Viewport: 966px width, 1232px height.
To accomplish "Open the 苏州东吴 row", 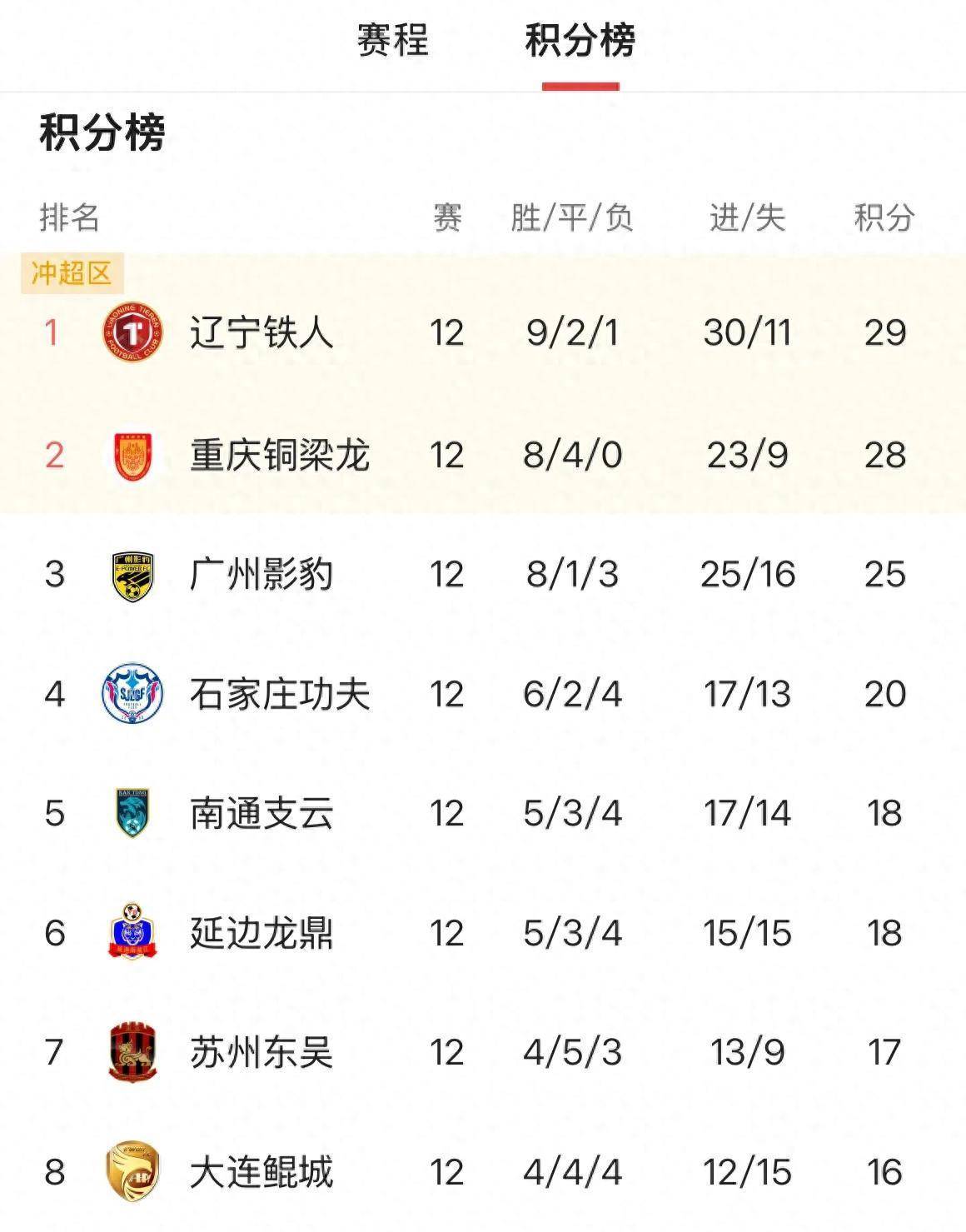I will pos(261,1052).
